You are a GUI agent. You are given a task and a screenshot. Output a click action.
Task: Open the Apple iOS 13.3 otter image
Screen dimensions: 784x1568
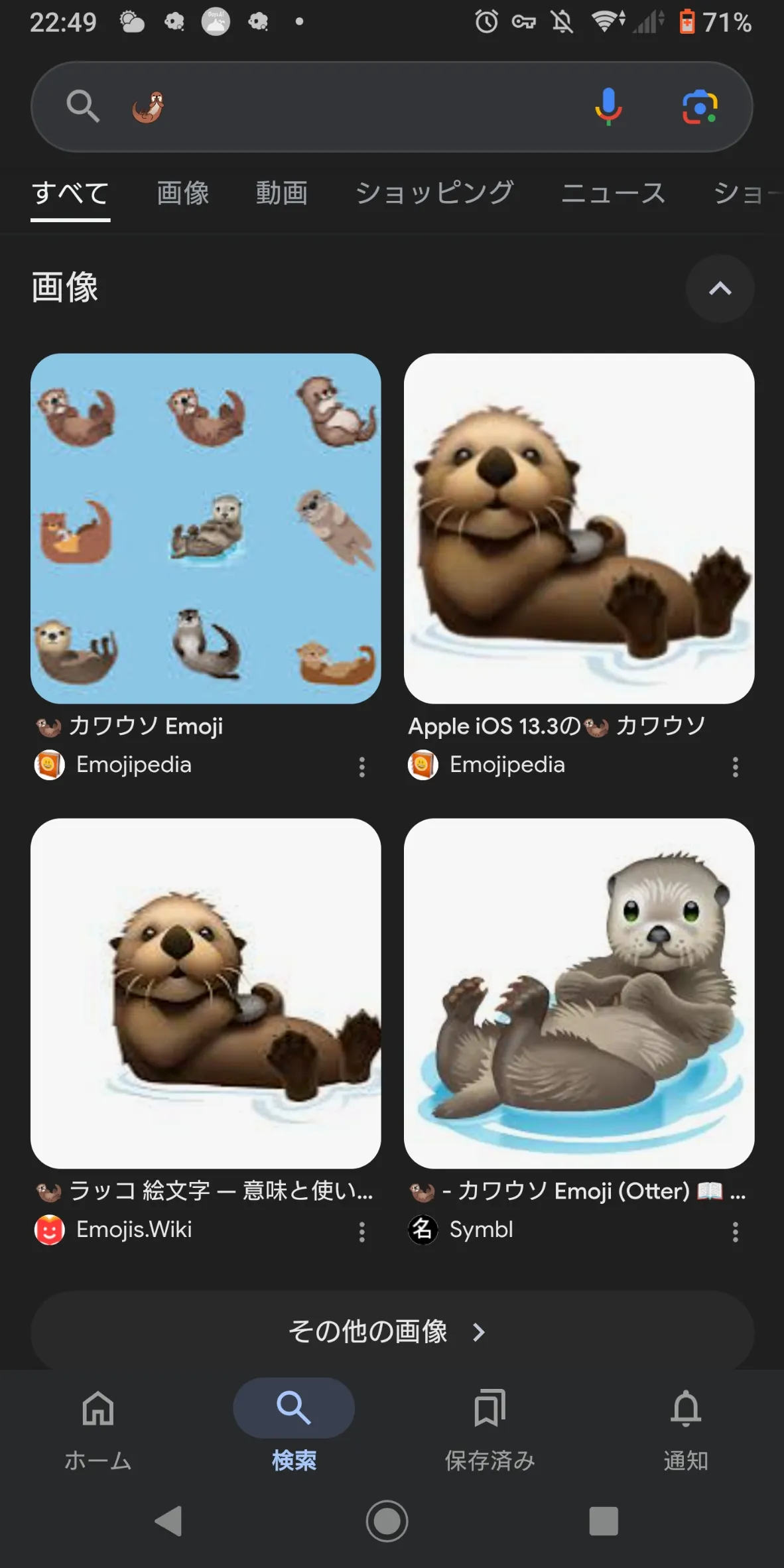click(x=579, y=528)
